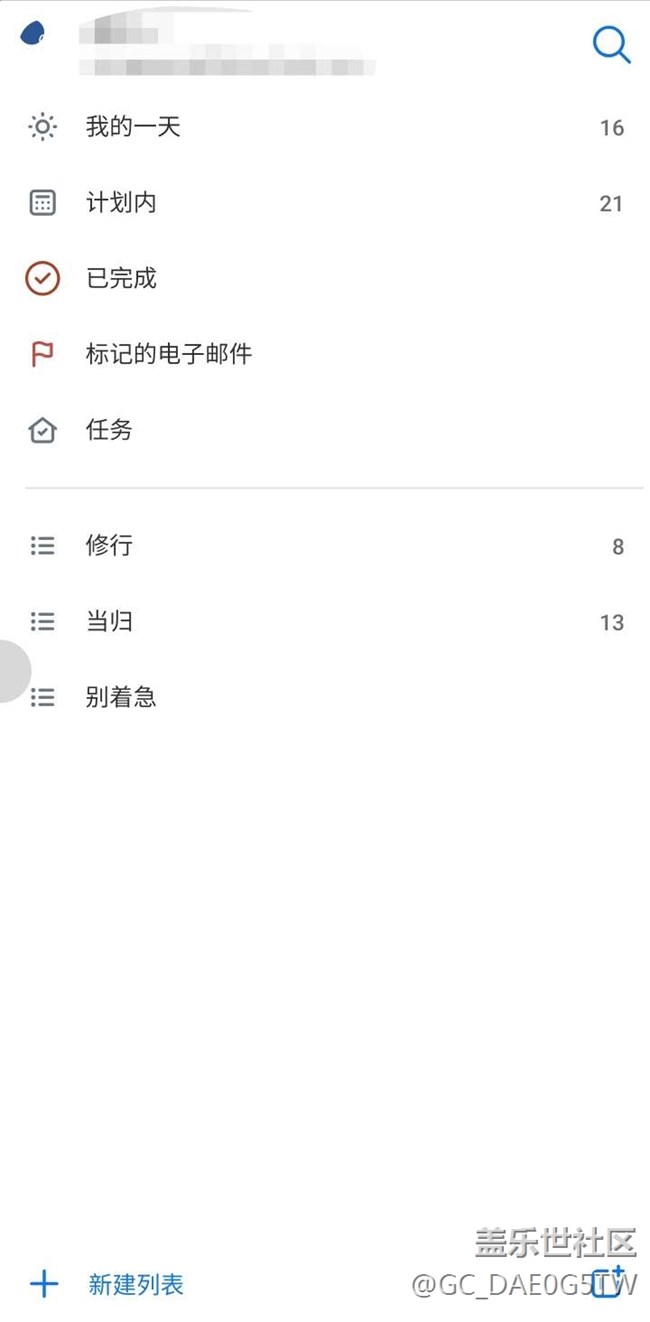Open the 计划内 list

pos(325,203)
